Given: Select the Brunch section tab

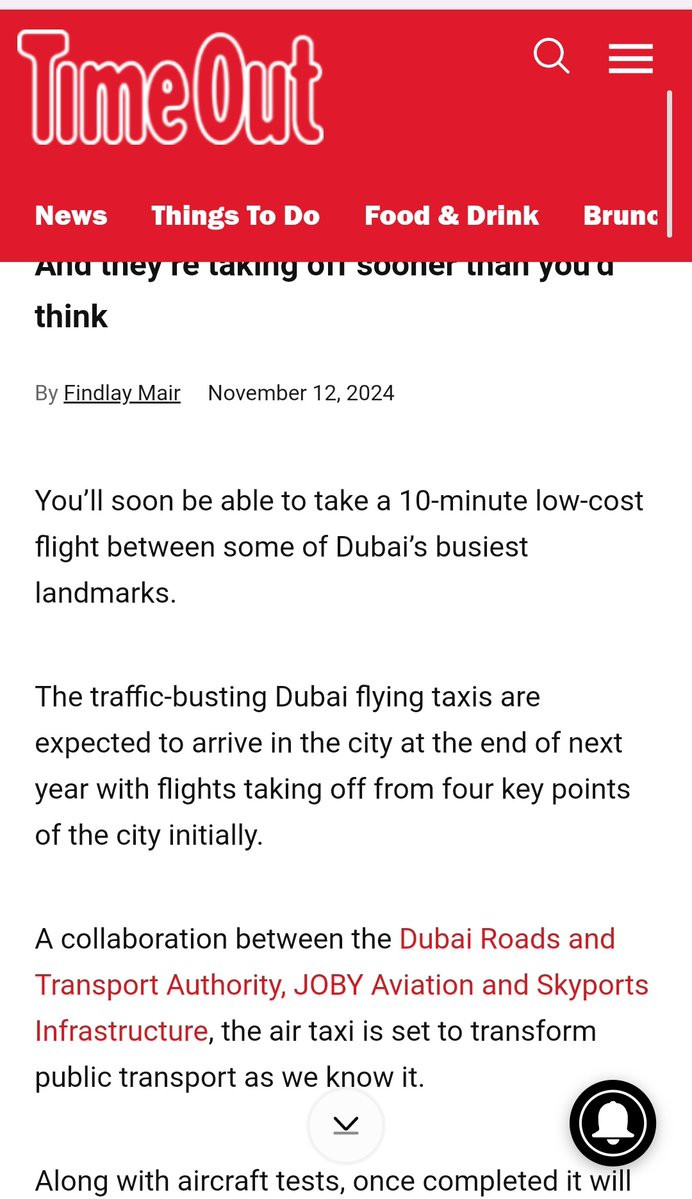Looking at the screenshot, I should tap(620, 216).
